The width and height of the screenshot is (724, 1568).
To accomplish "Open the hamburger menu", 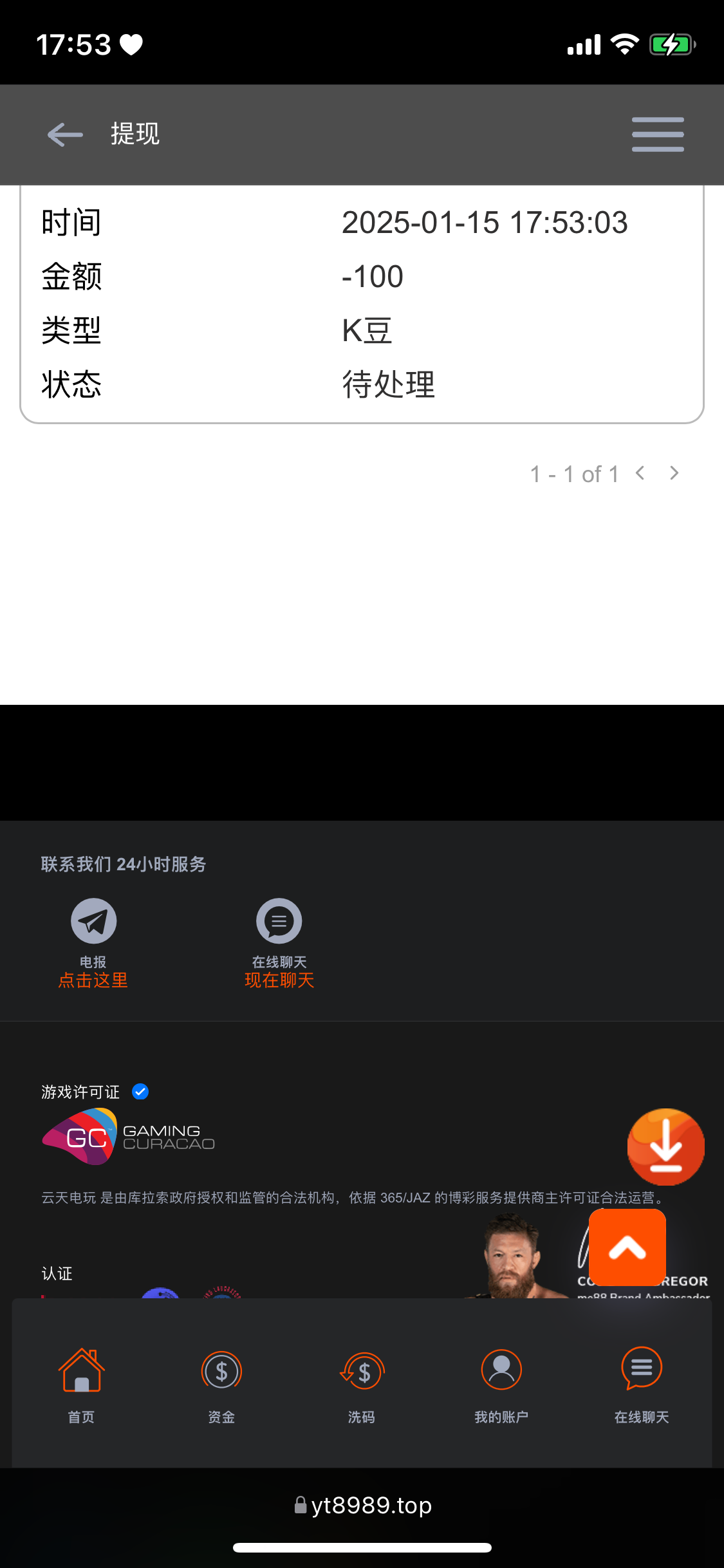I will tap(657, 135).
